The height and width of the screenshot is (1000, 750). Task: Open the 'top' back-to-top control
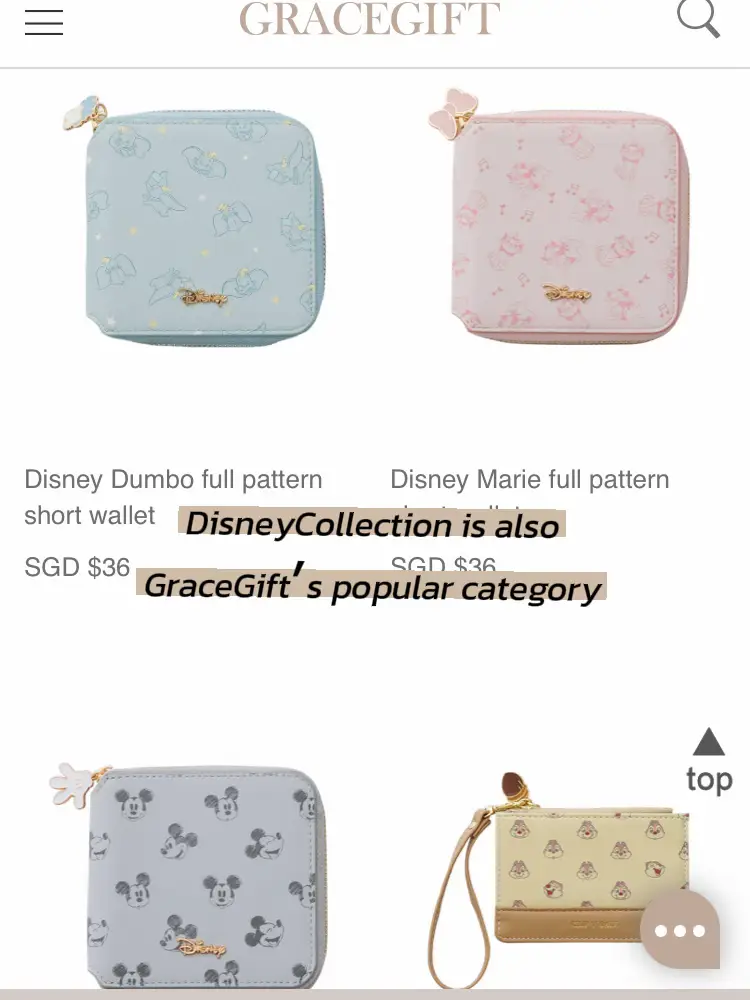click(x=709, y=780)
